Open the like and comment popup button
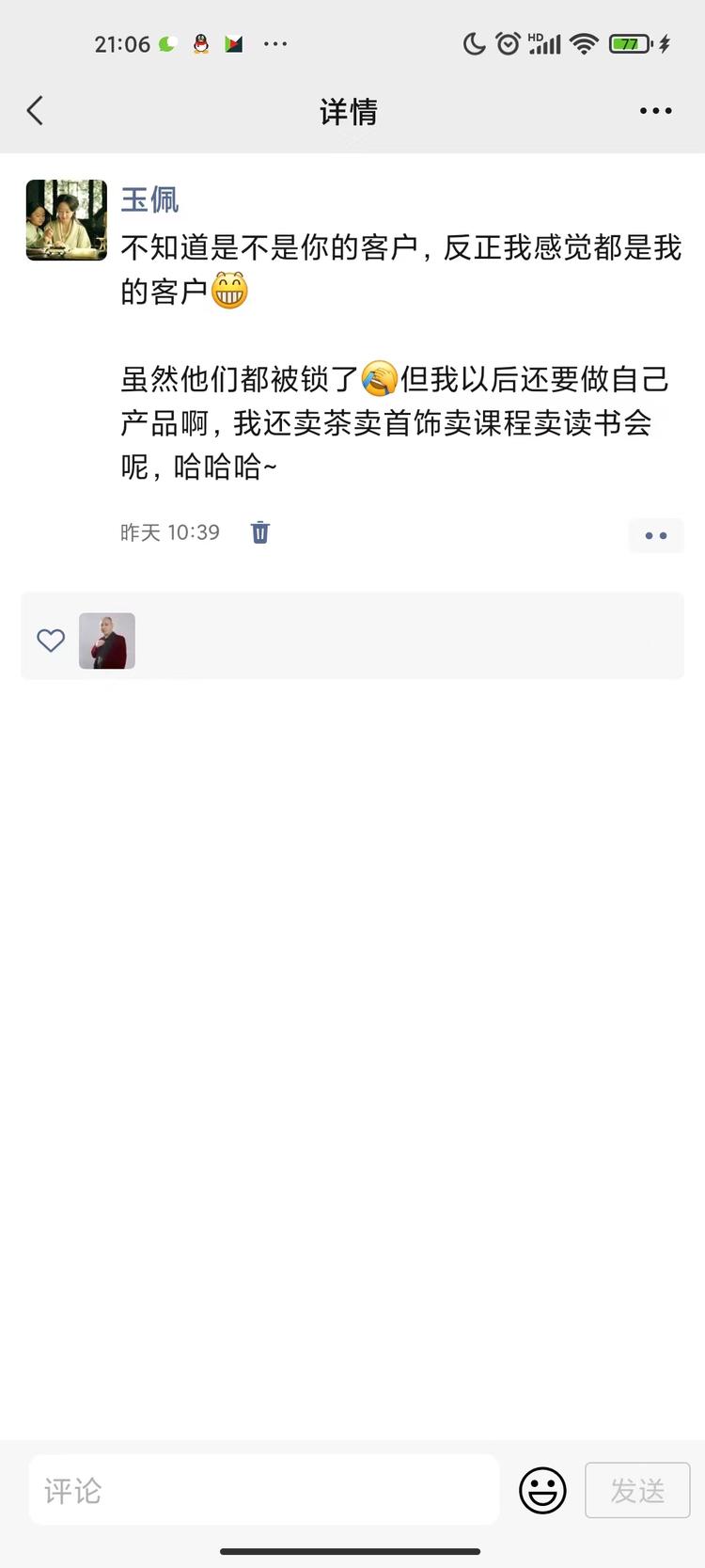Image resolution: width=705 pixels, height=1568 pixels. pos(655,535)
